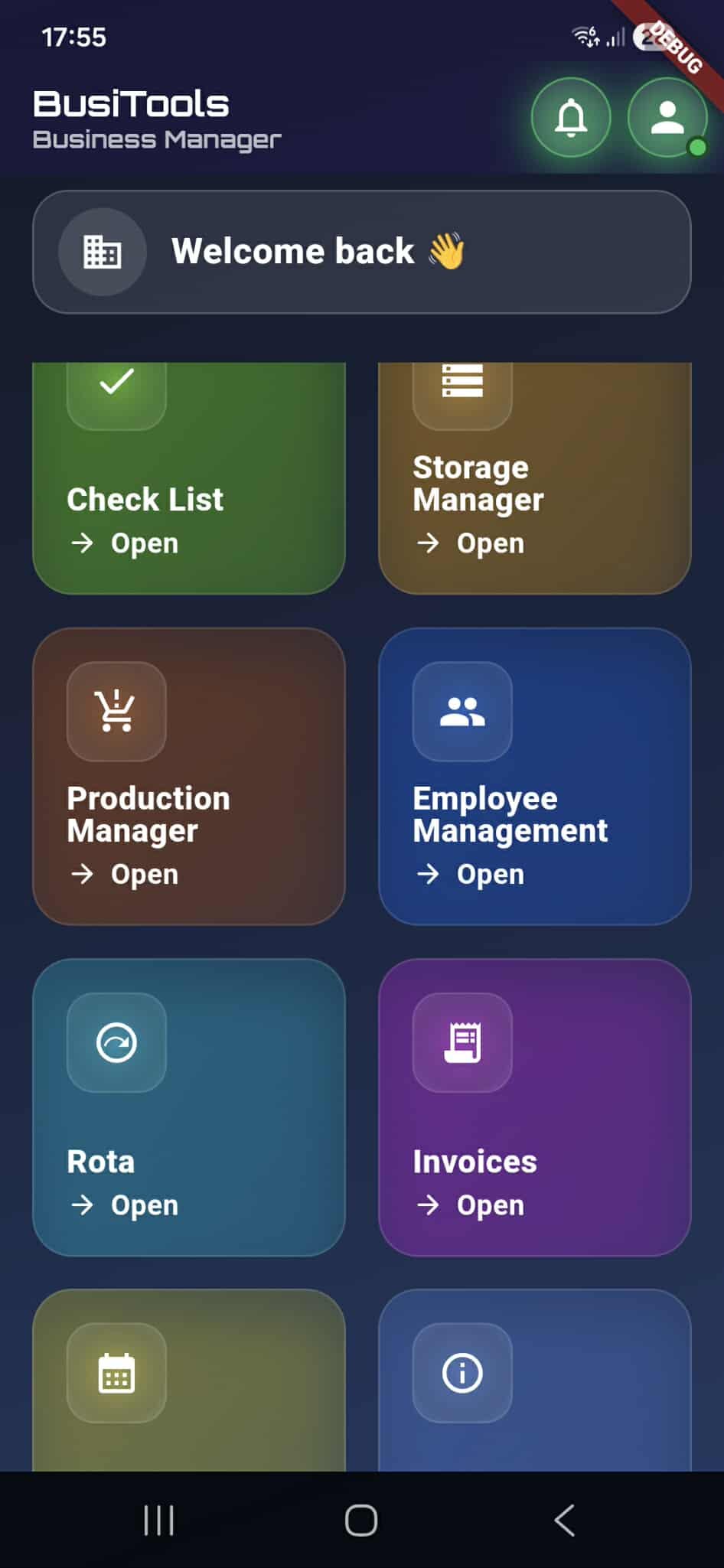View the Invoices section
Image resolution: width=724 pixels, height=1568 pixels.
534,1107
